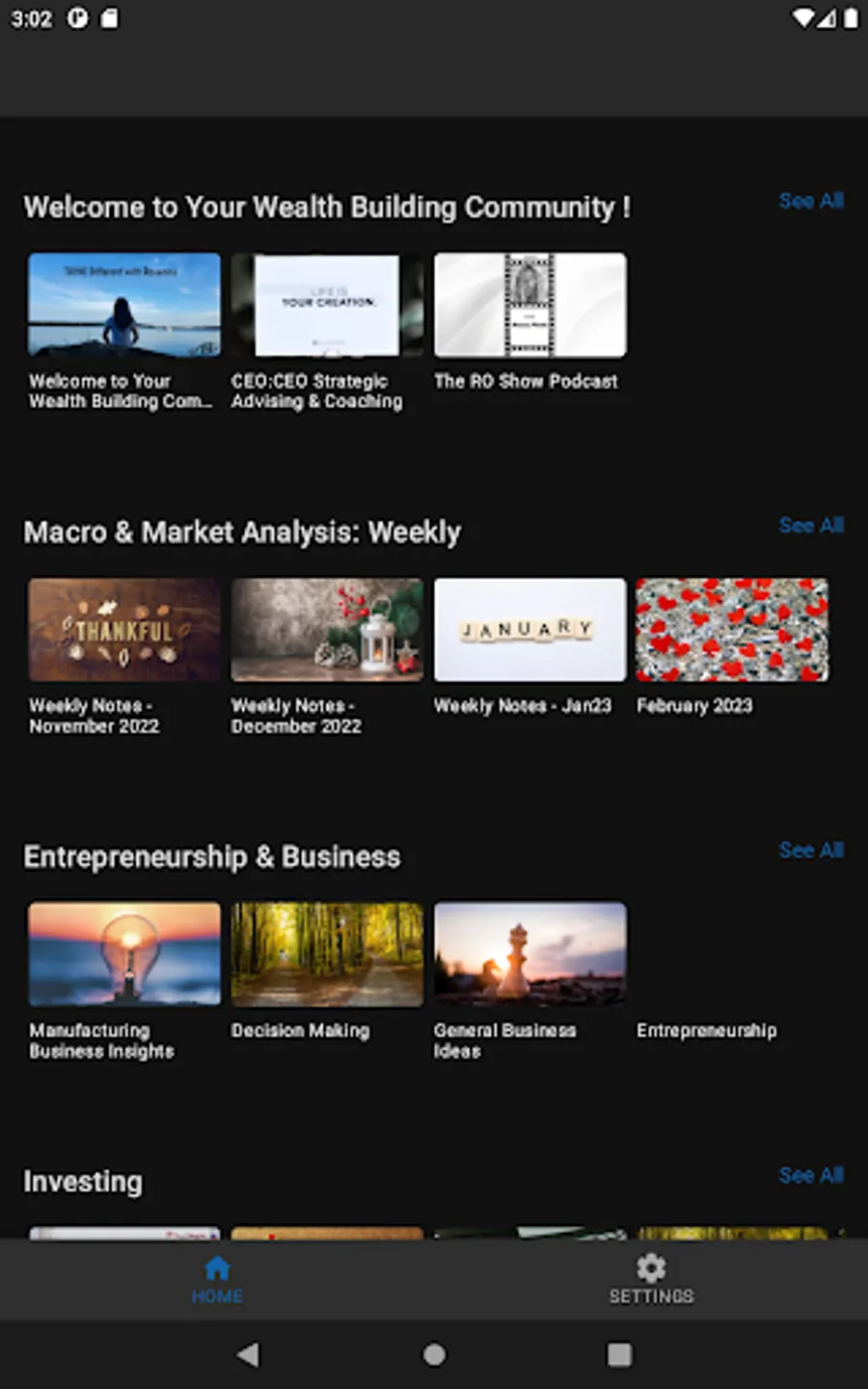See all Macro & Market Analysis items
The image size is (868, 1389).
click(x=811, y=525)
